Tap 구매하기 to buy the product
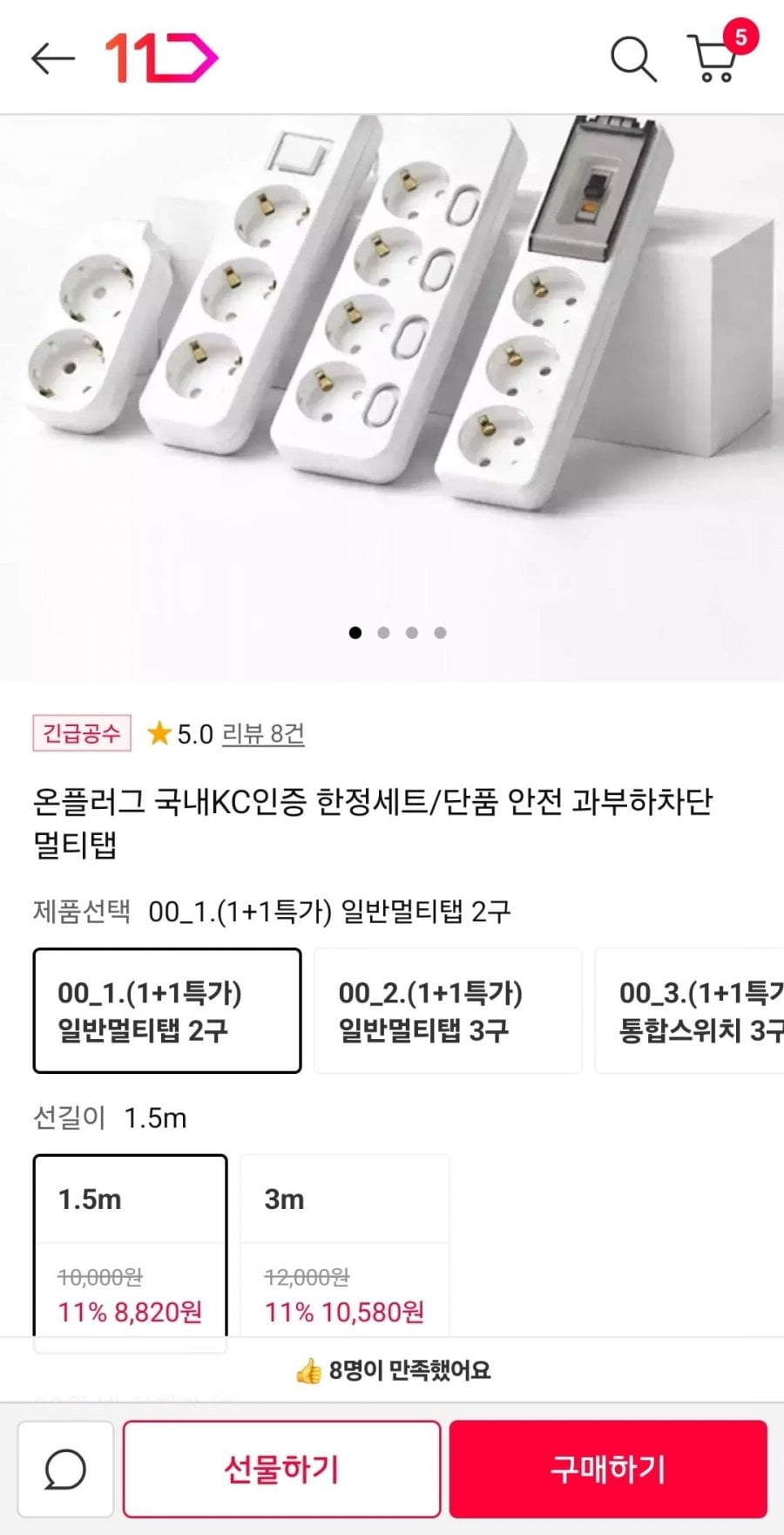This screenshot has width=784, height=1535. 608,1470
